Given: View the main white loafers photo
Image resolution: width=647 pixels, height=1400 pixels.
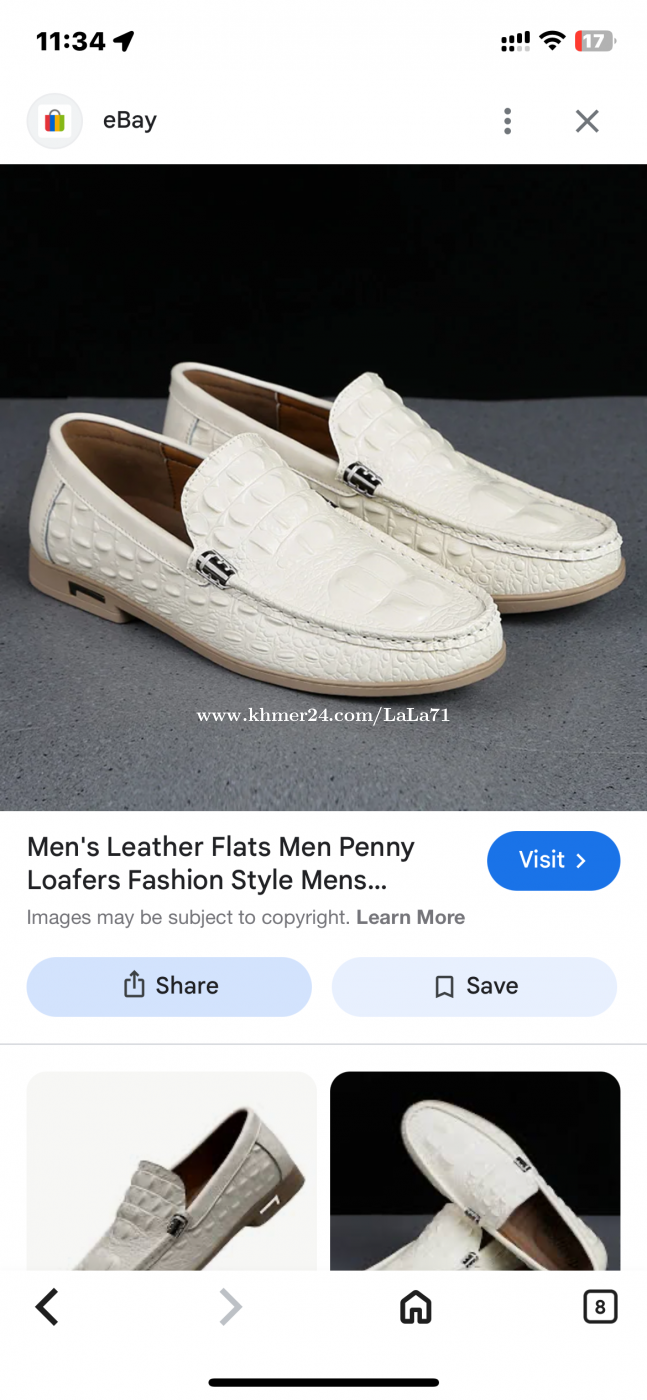Looking at the screenshot, I should pos(323,487).
